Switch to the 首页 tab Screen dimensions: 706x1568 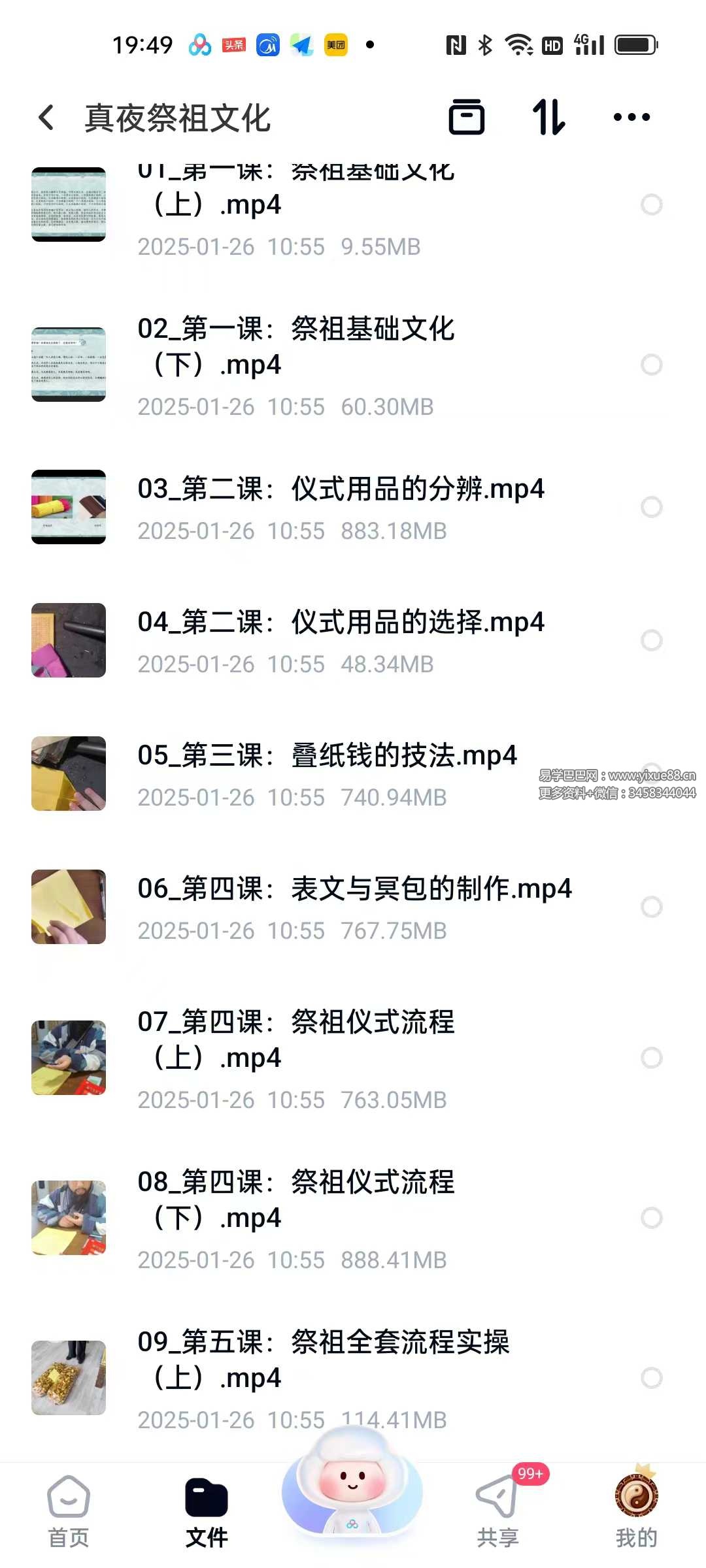[x=69, y=1511]
